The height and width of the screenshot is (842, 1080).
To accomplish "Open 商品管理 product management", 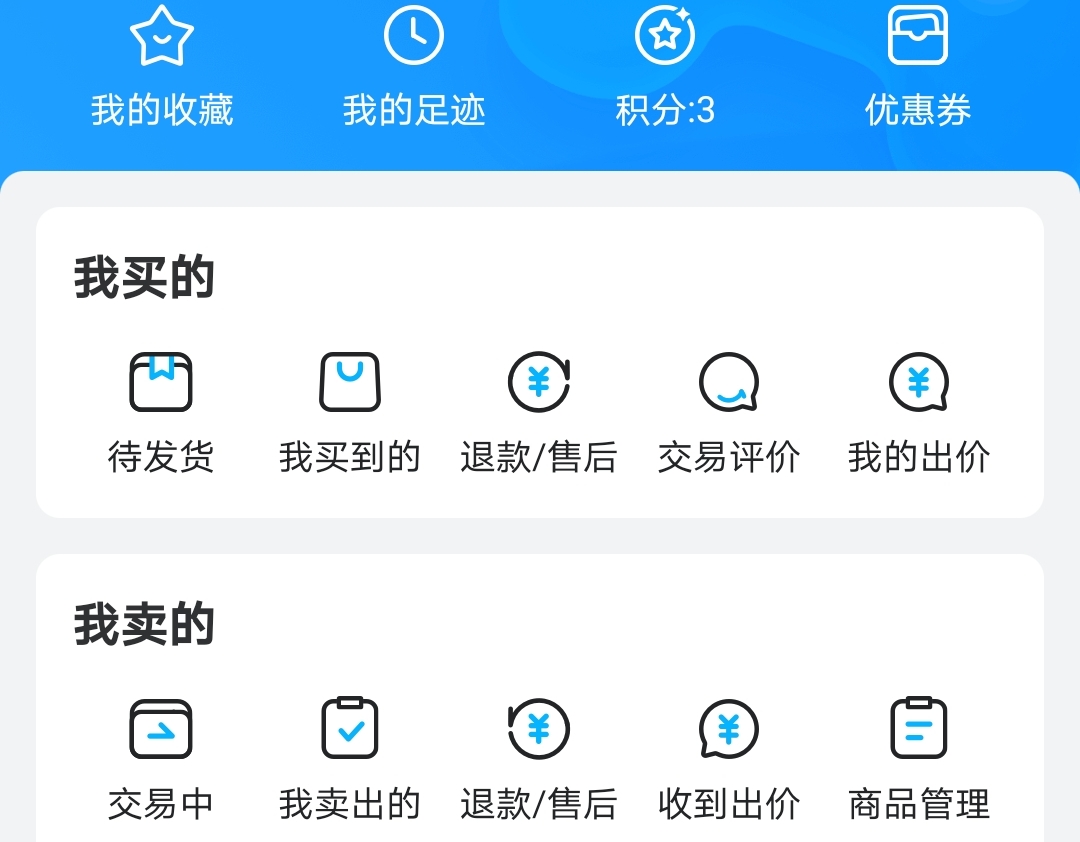I will pyautogui.click(x=919, y=757).
